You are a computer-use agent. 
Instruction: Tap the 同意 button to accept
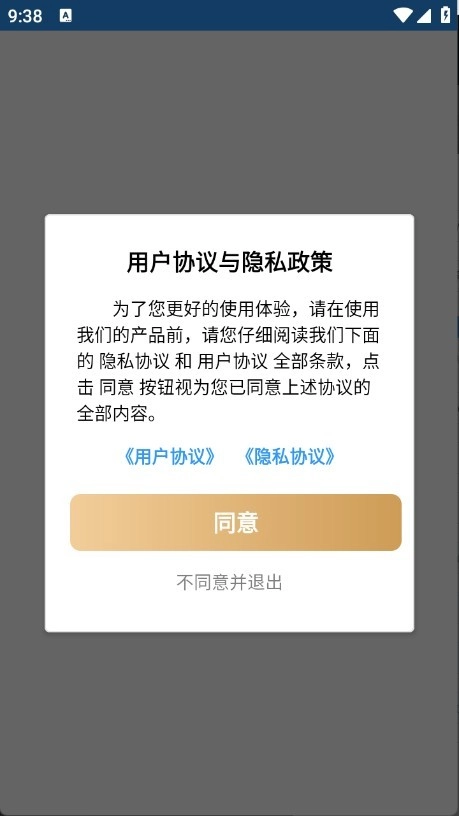tap(236, 522)
